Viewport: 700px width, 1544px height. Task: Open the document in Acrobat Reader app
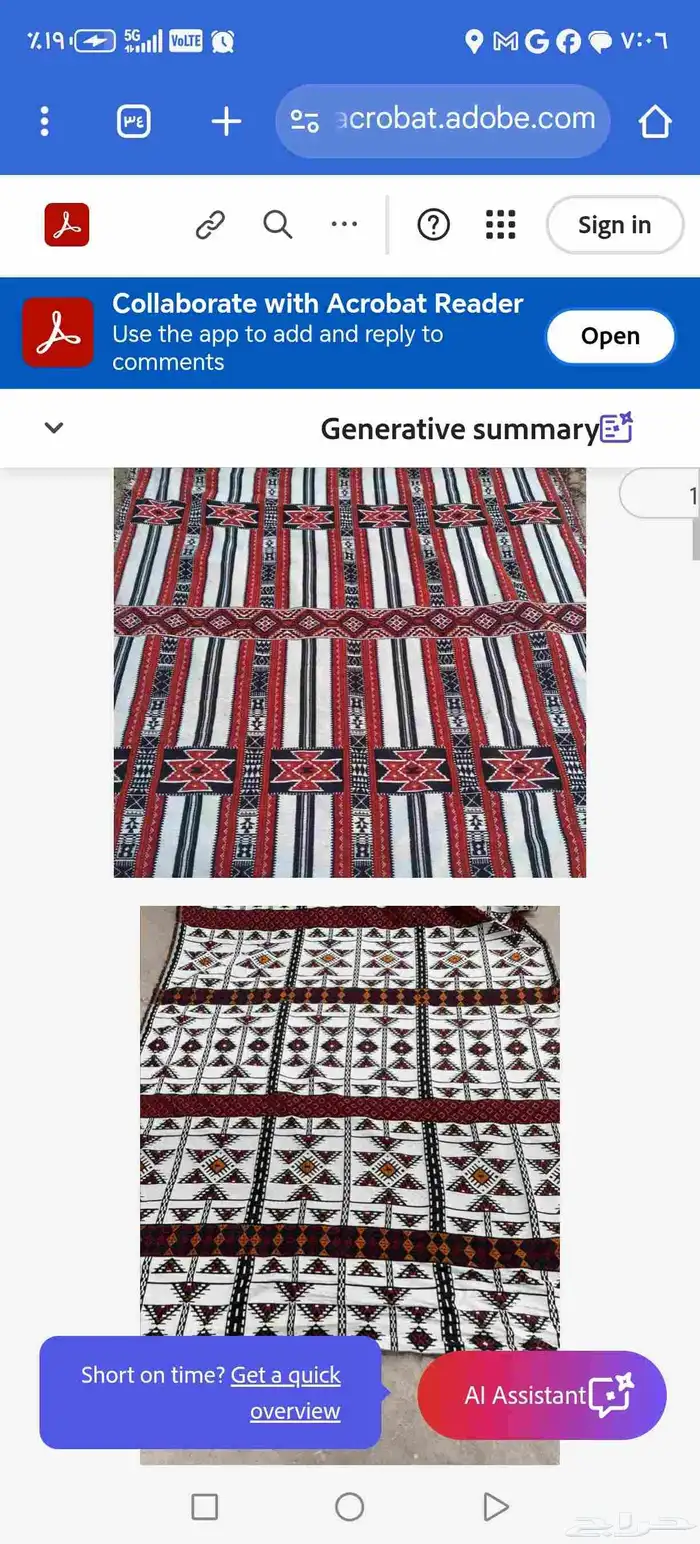[610, 336]
